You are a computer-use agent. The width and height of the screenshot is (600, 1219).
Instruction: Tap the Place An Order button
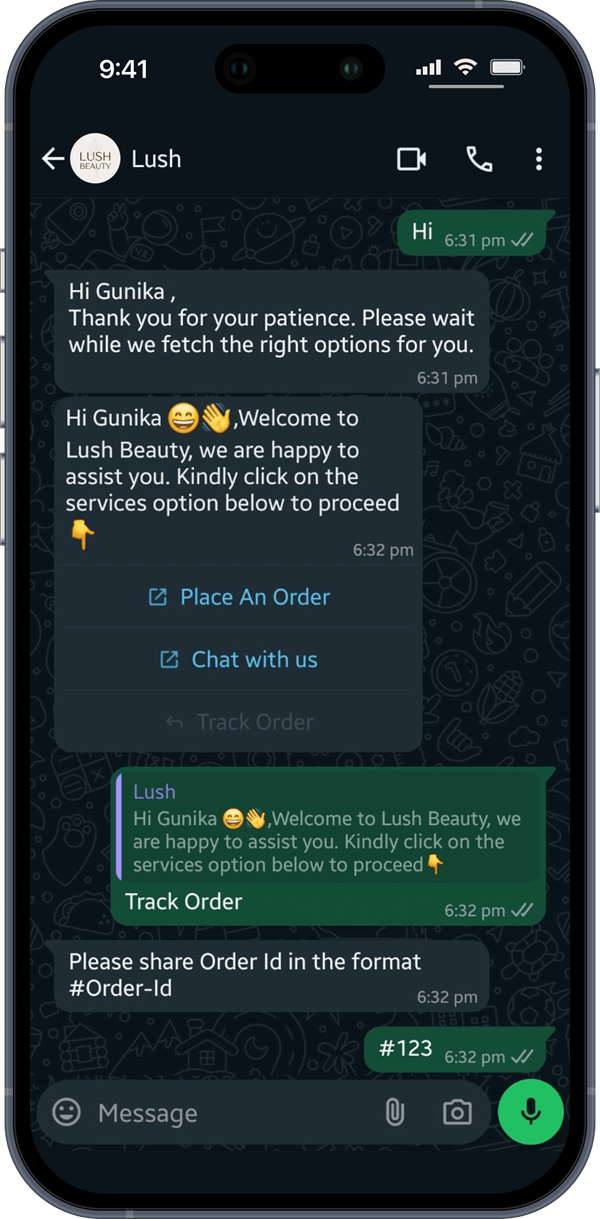[239, 597]
